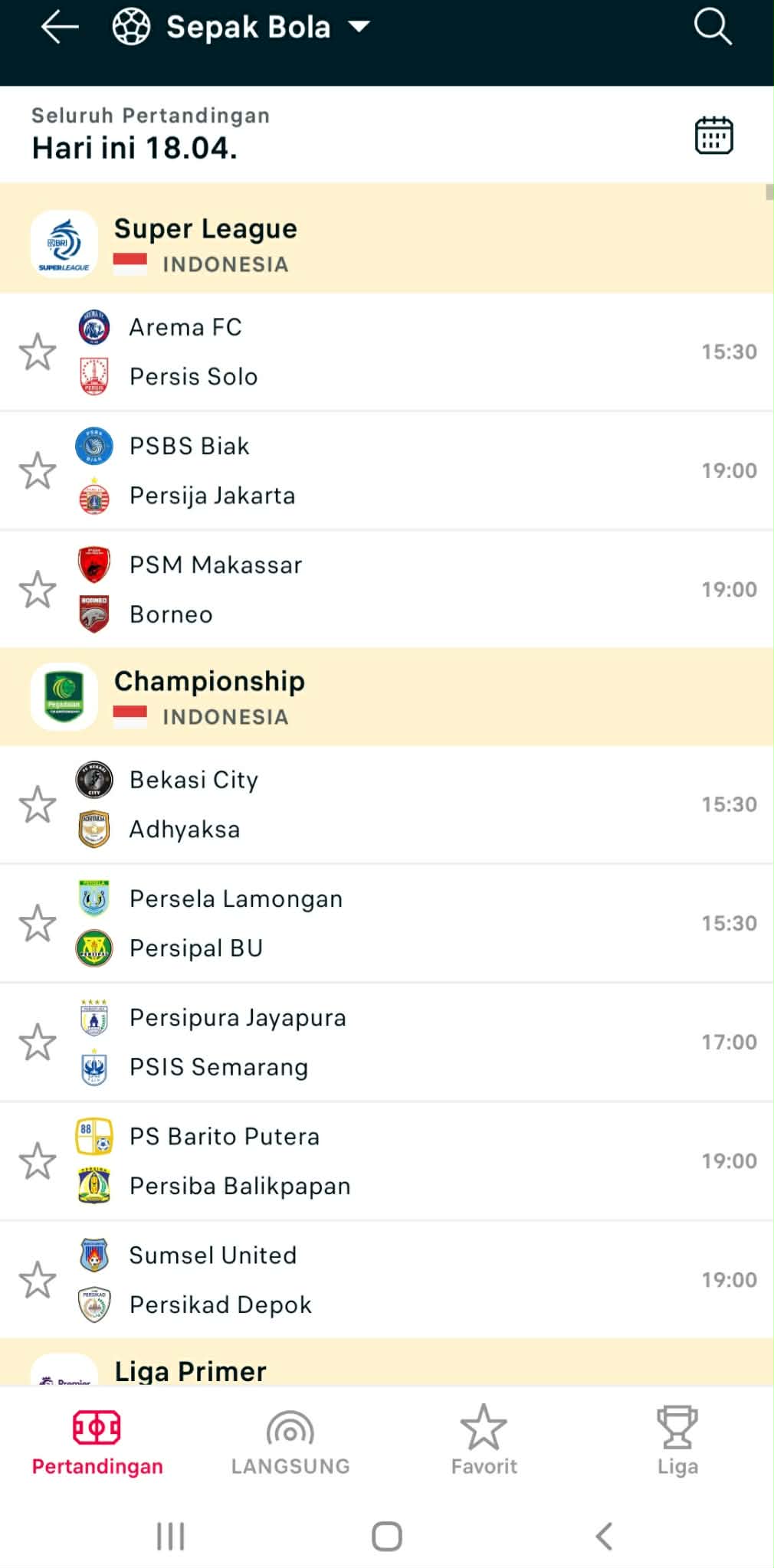This screenshot has width=774, height=1568.
Task: Click the Championship competition logo
Action: (64, 695)
